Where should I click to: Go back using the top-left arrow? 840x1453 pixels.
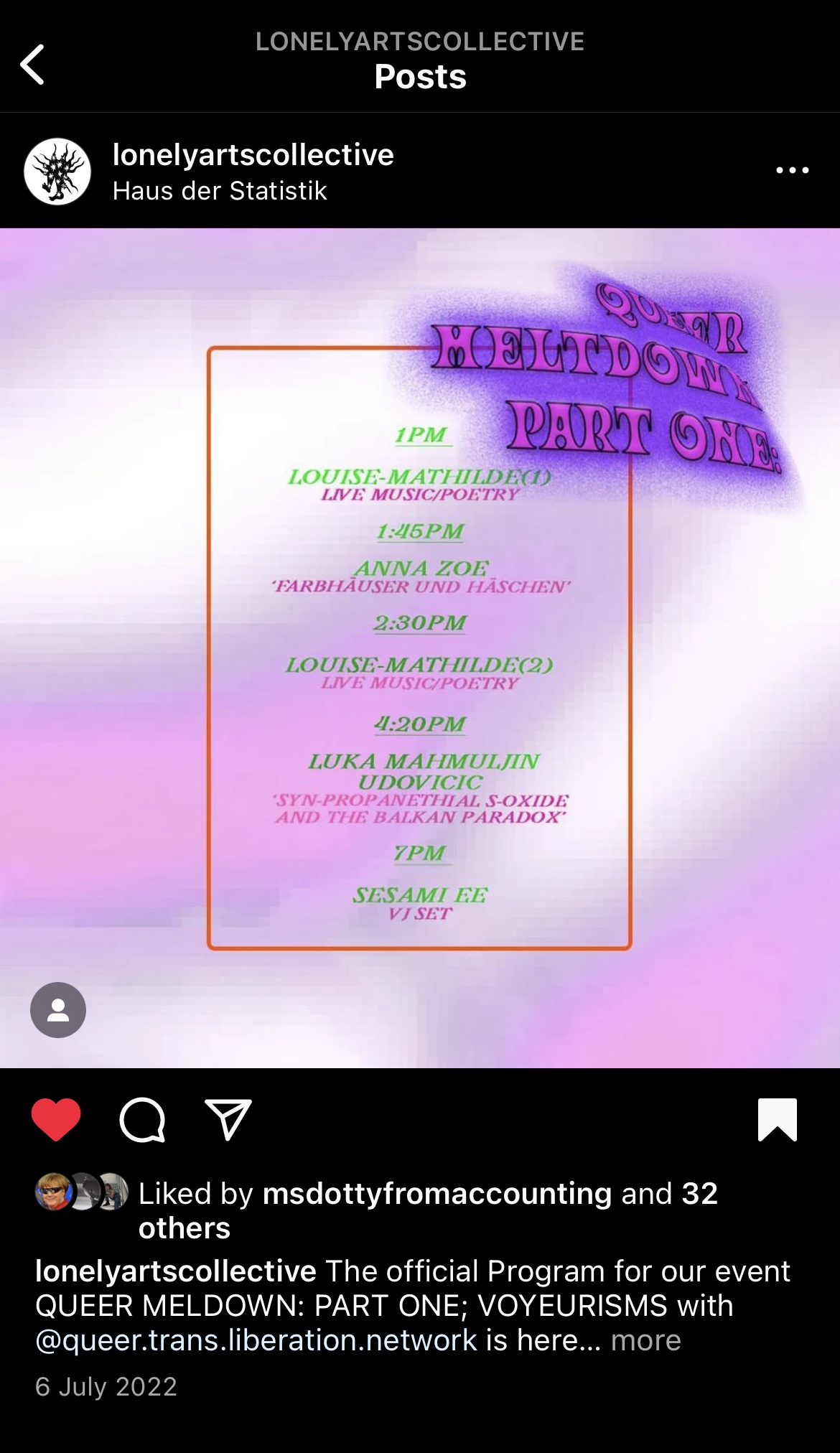pos(32,65)
